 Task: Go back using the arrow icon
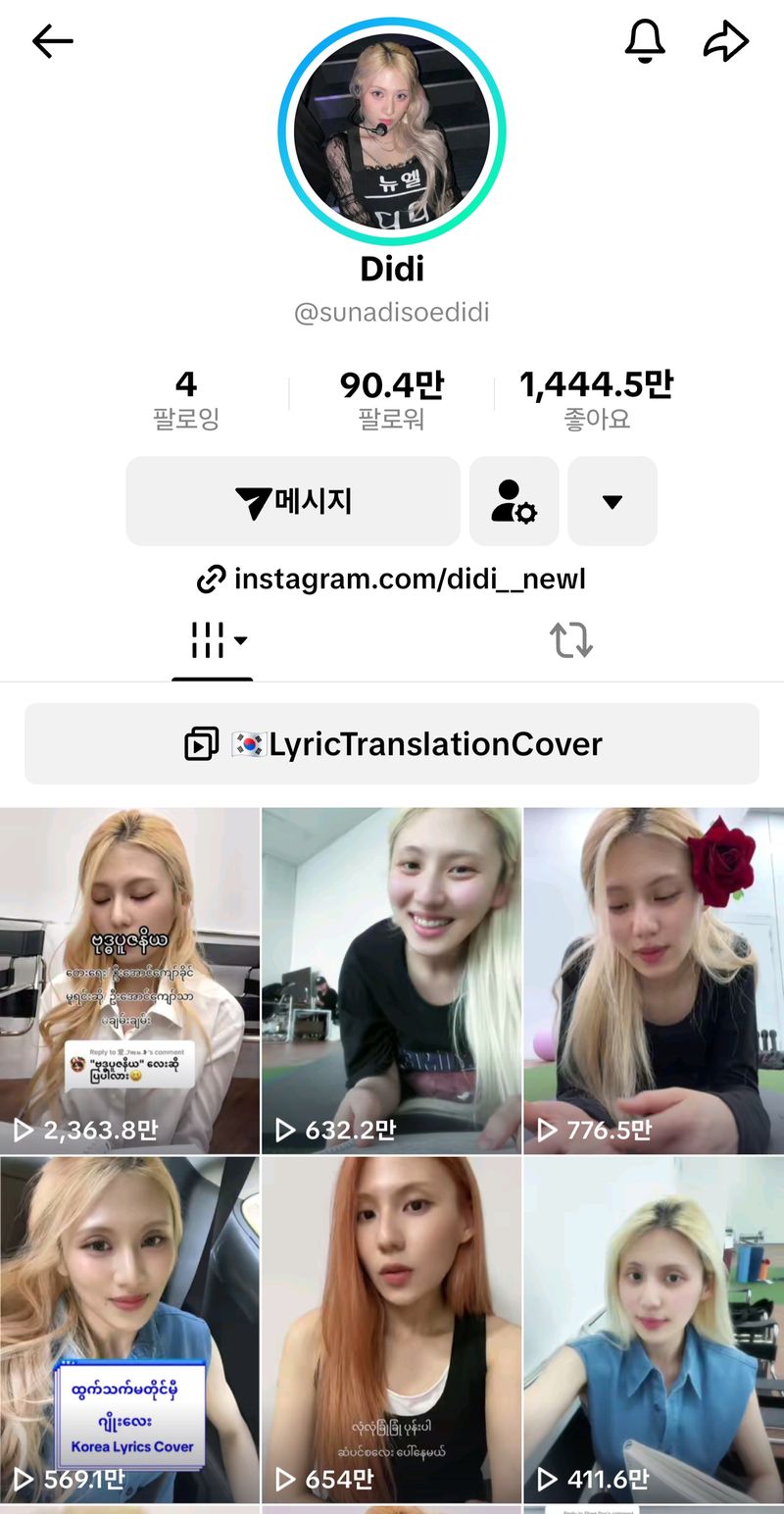coord(53,41)
